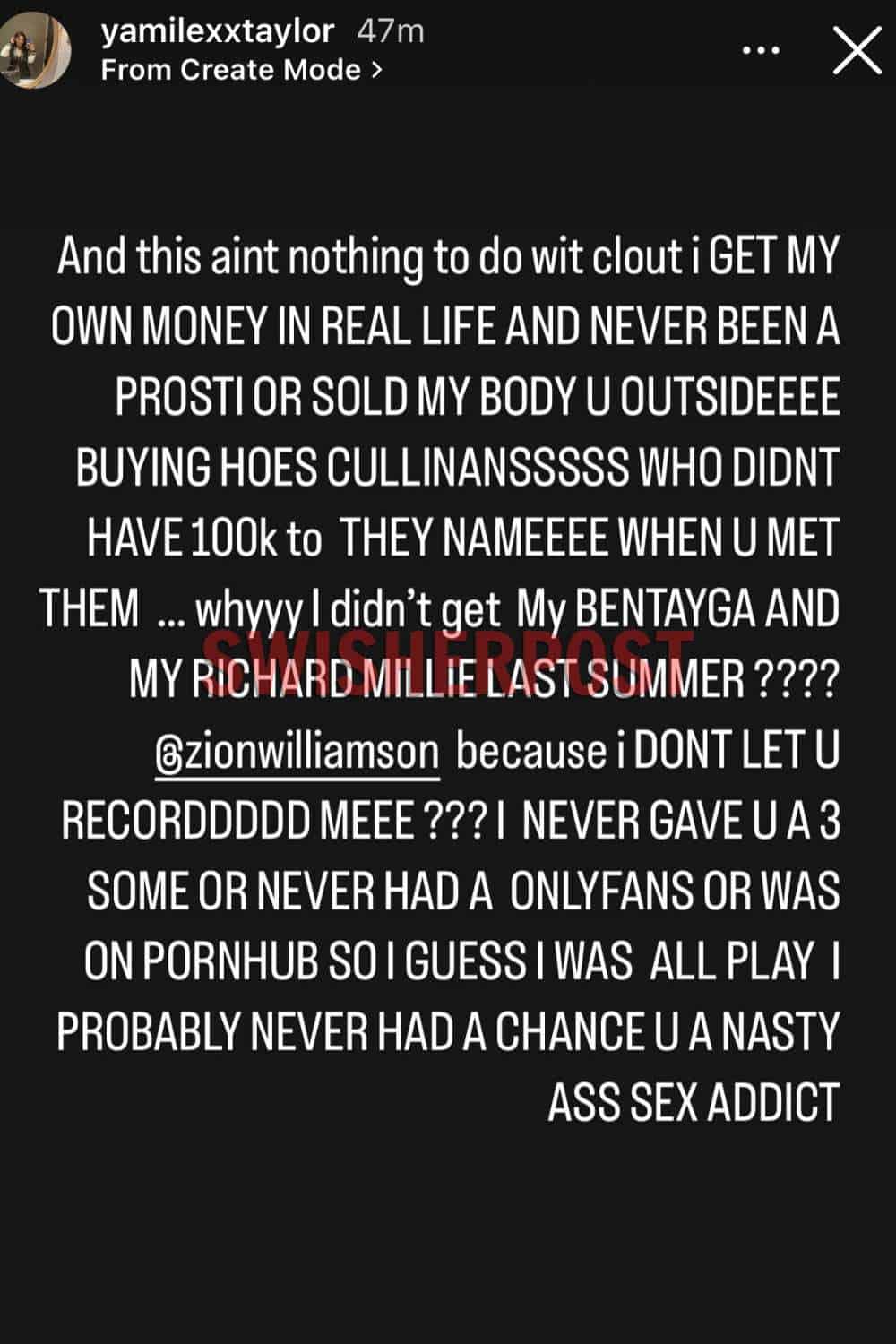Open yamilexxtaylor's username
The width and height of the screenshot is (896, 1344).
pyautogui.click(x=218, y=32)
